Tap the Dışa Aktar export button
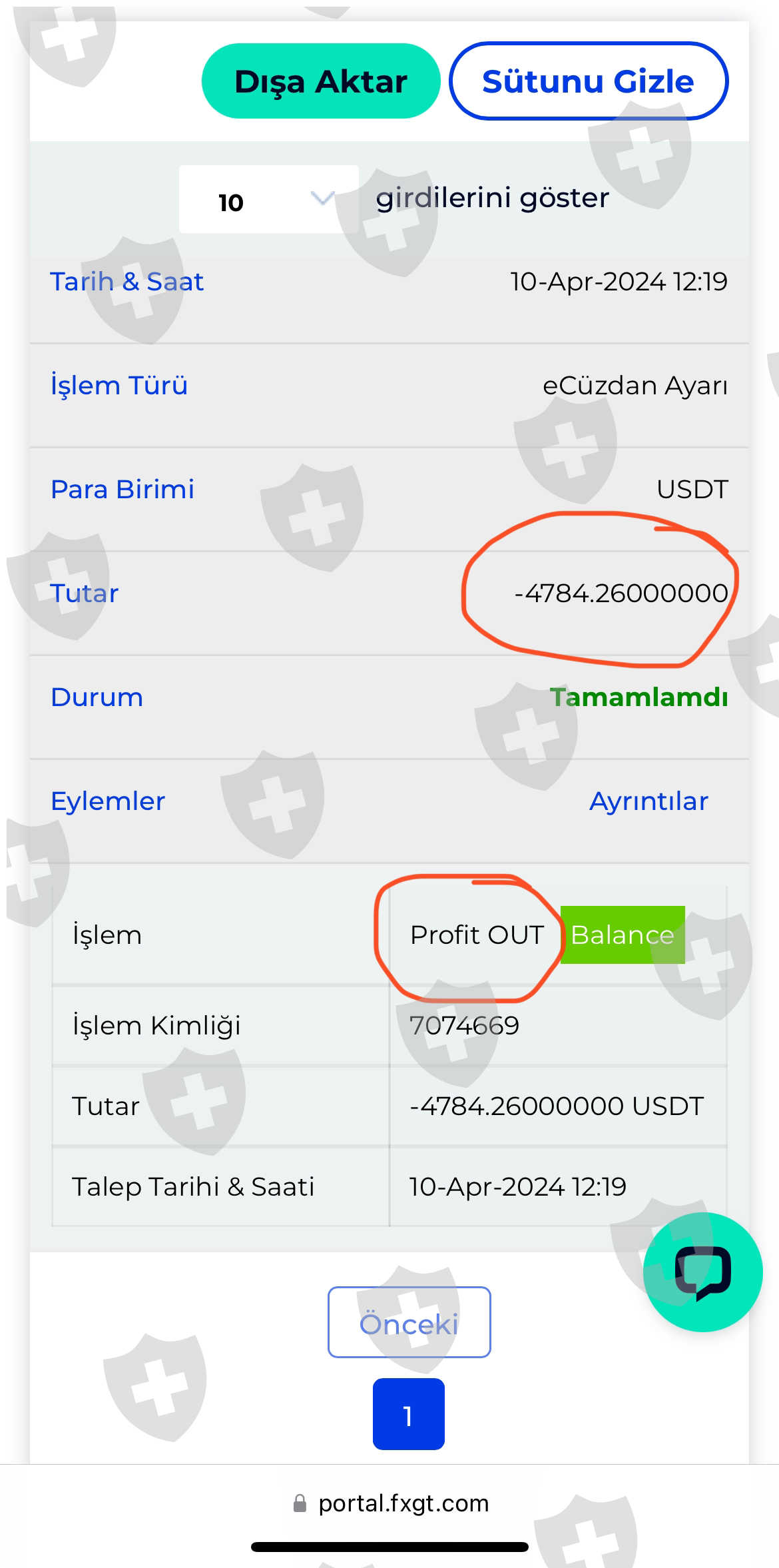The image size is (779, 1568). (x=321, y=81)
